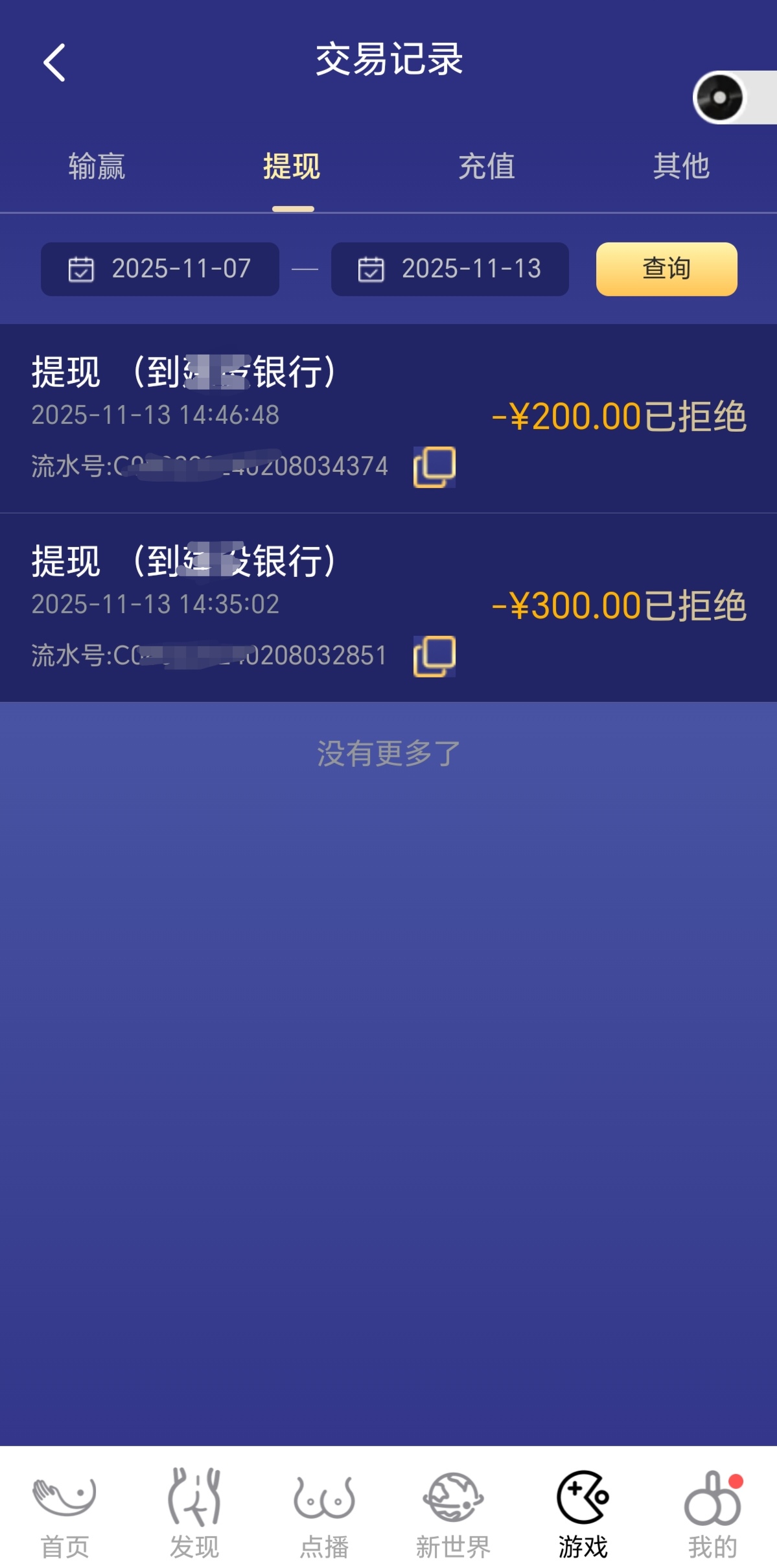Open the 2025-11-07 start date picker
Viewport: 777px width, 1568px height.
click(x=159, y=269)
